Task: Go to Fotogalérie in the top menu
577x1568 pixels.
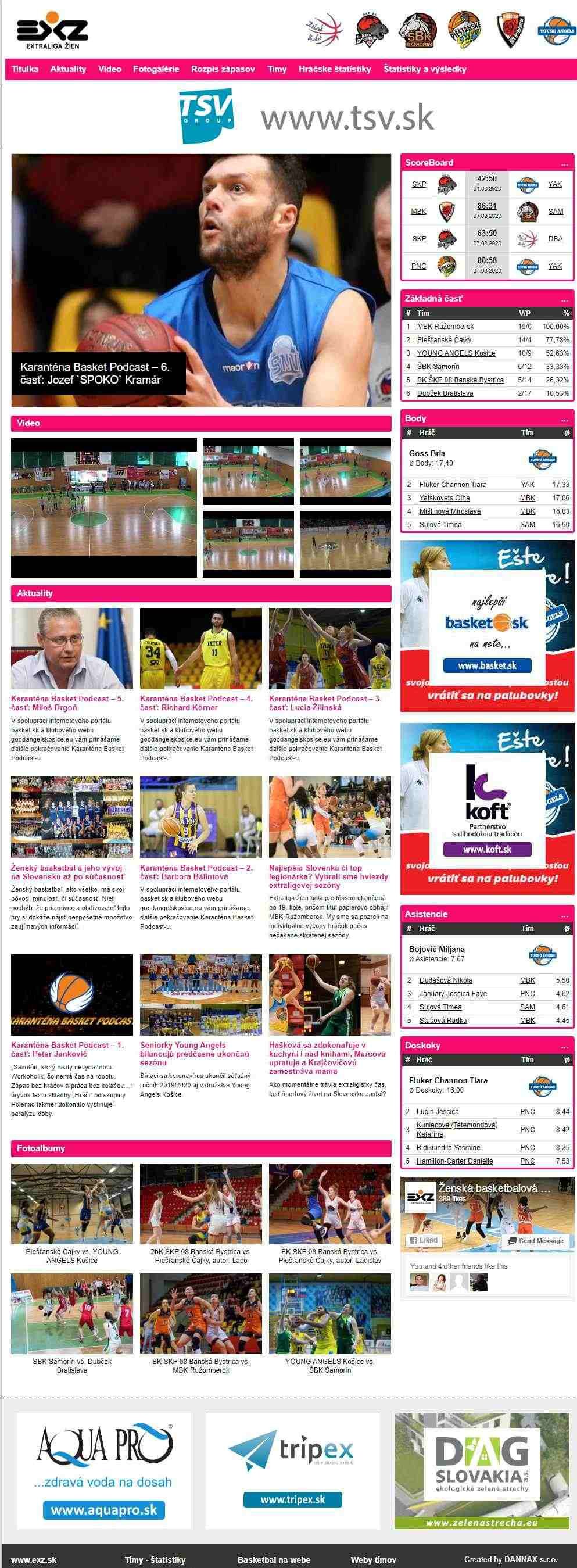Action: [156, 69]
